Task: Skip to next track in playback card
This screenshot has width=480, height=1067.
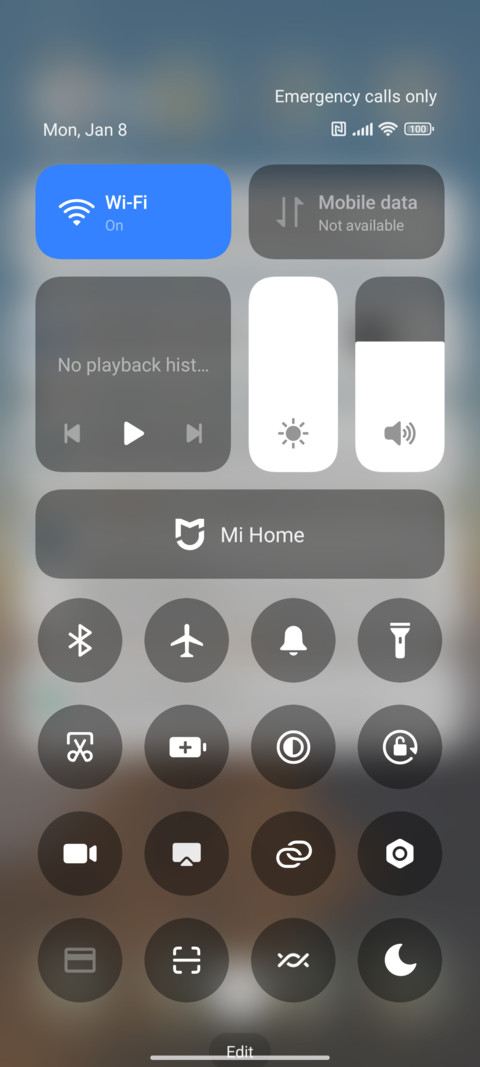Action: pos(194,433)
